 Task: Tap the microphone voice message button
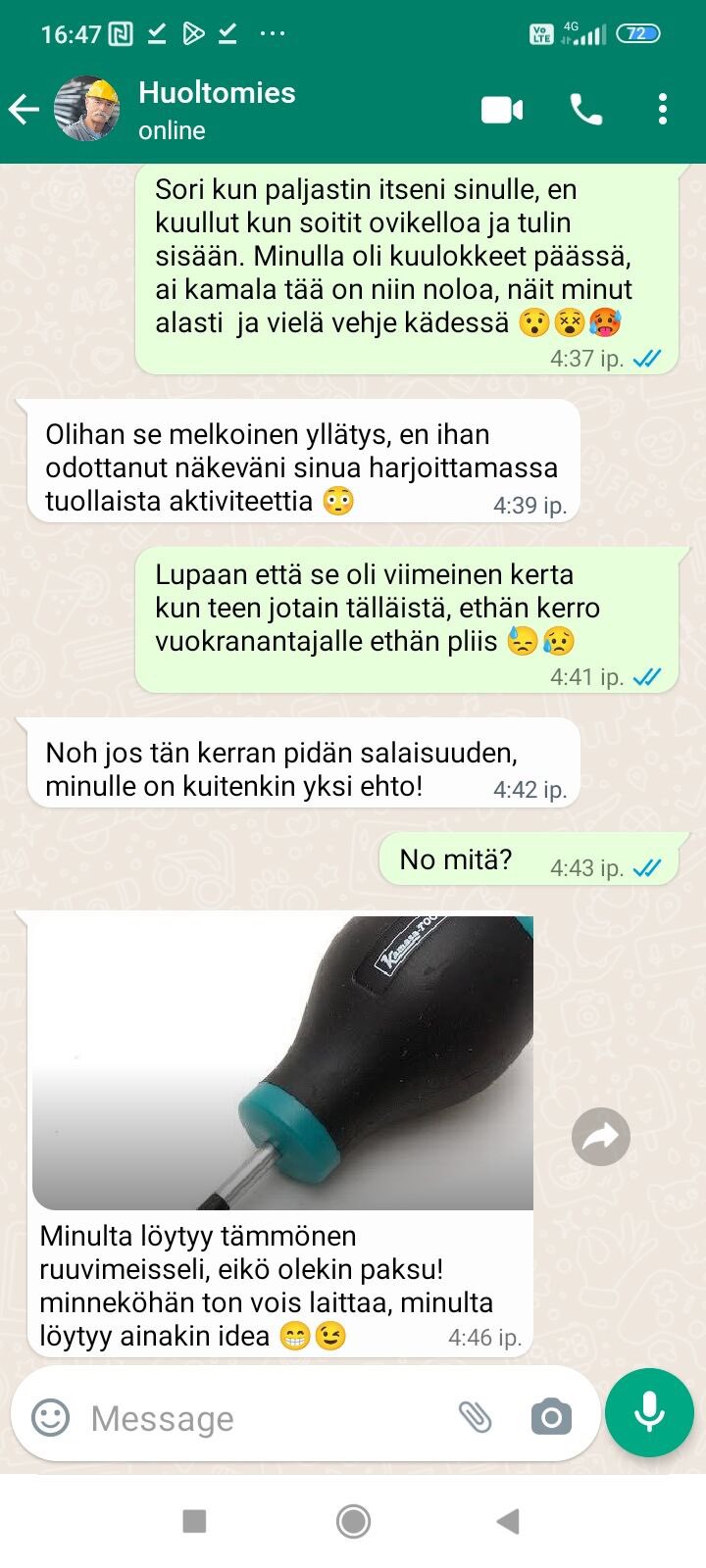[649, 1413]
